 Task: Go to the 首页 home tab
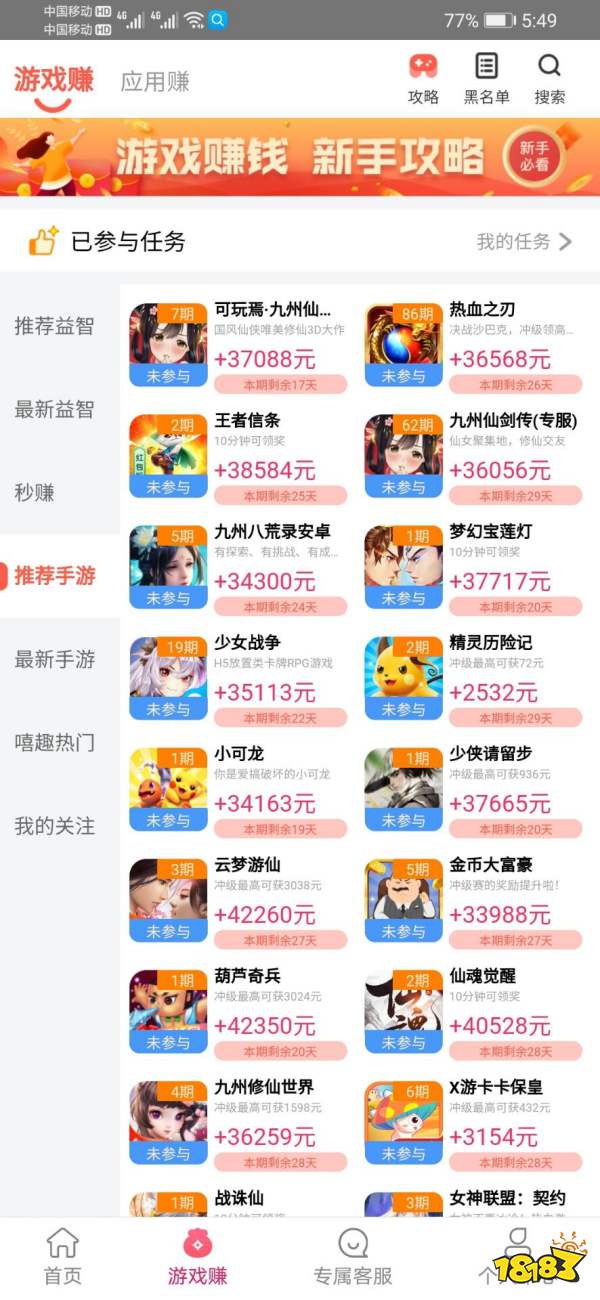pyautogui.click(x=62, y=1257)
